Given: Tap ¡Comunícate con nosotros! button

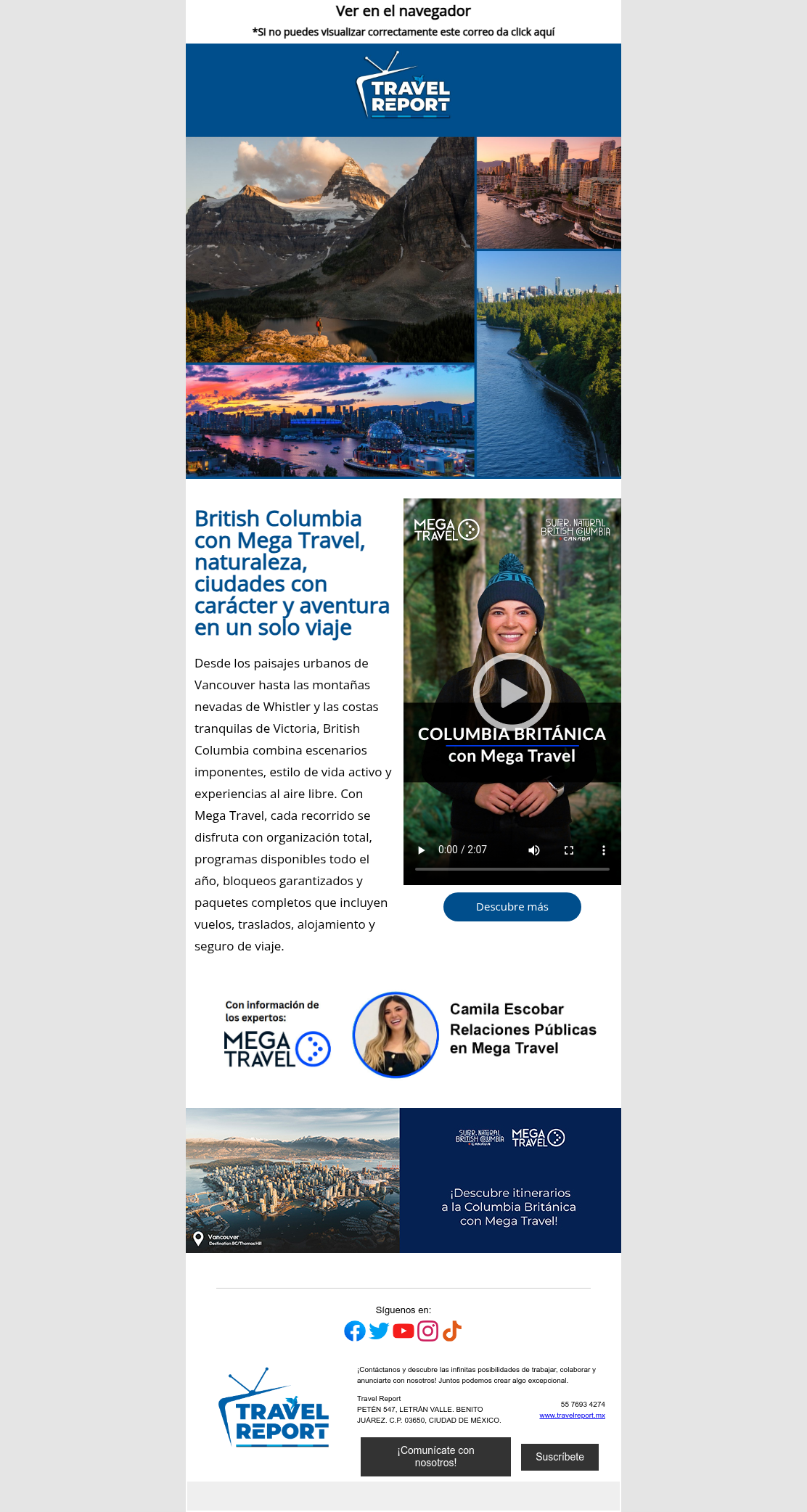Looking at the screenshot, I should click(435, 1456).
